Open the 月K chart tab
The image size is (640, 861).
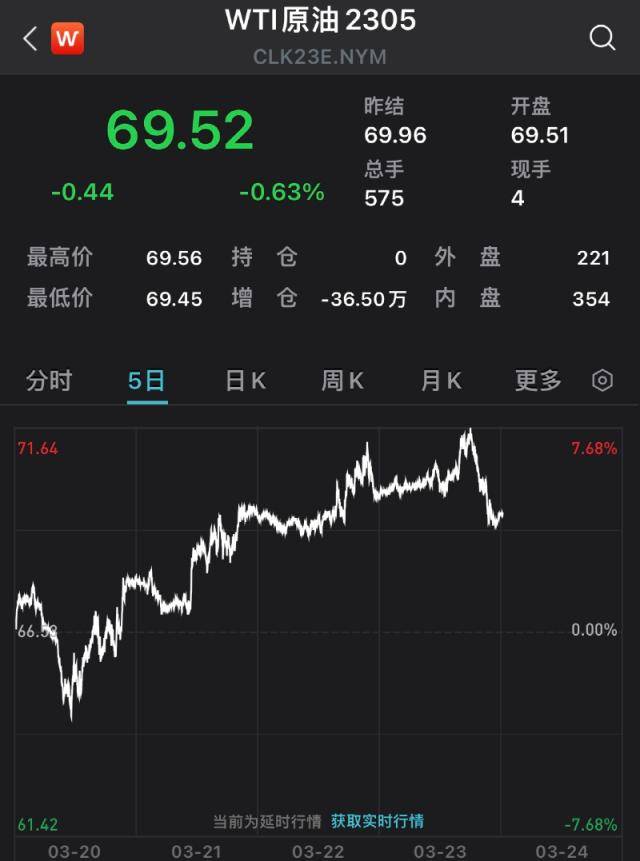(440, 381)
